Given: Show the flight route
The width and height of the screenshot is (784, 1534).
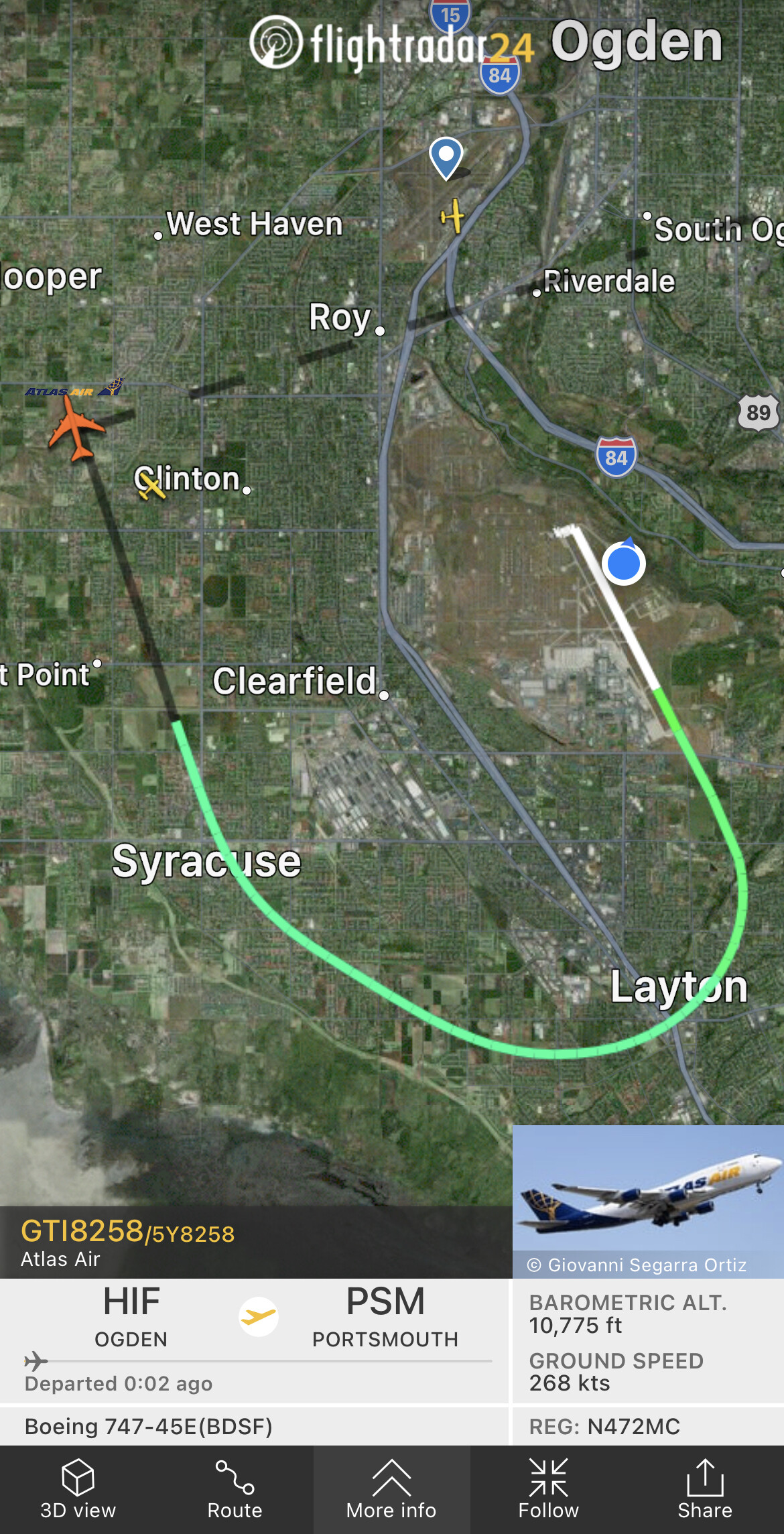Looking at the screenshot, I should tap(235, 1489).
